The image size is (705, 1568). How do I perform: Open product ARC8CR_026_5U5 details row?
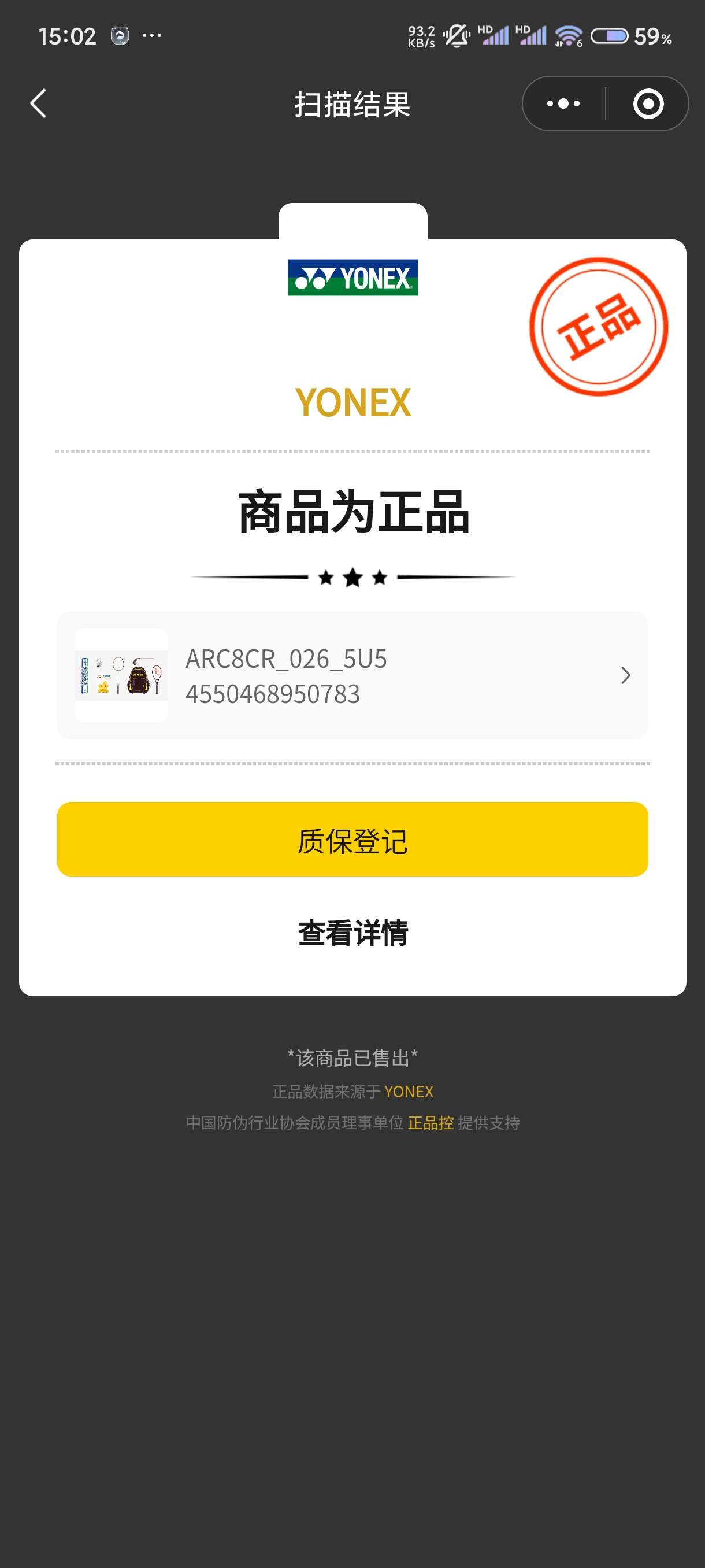352,675
